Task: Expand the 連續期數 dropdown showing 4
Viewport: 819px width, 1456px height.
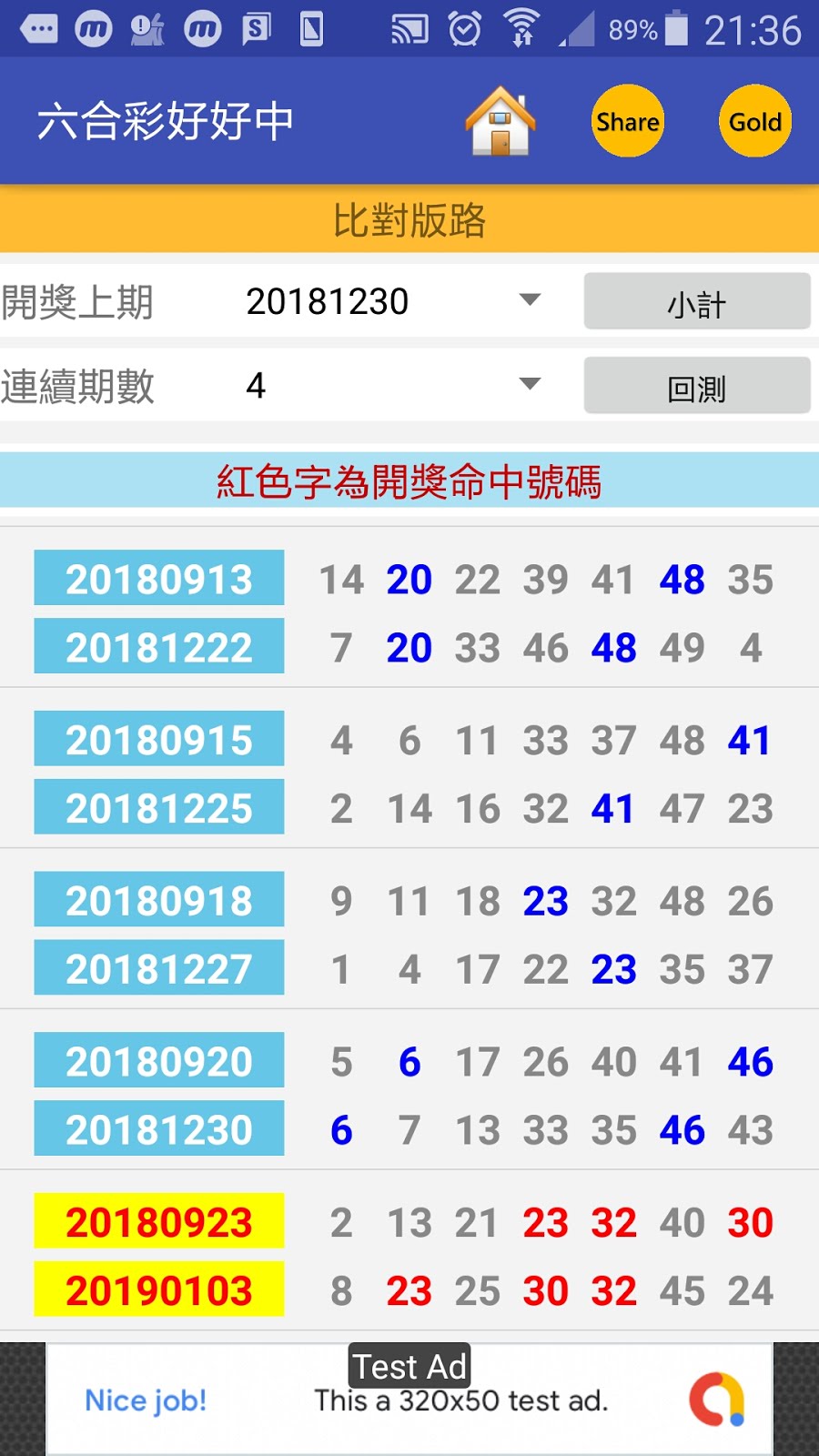Action: [x=393, y=386]
